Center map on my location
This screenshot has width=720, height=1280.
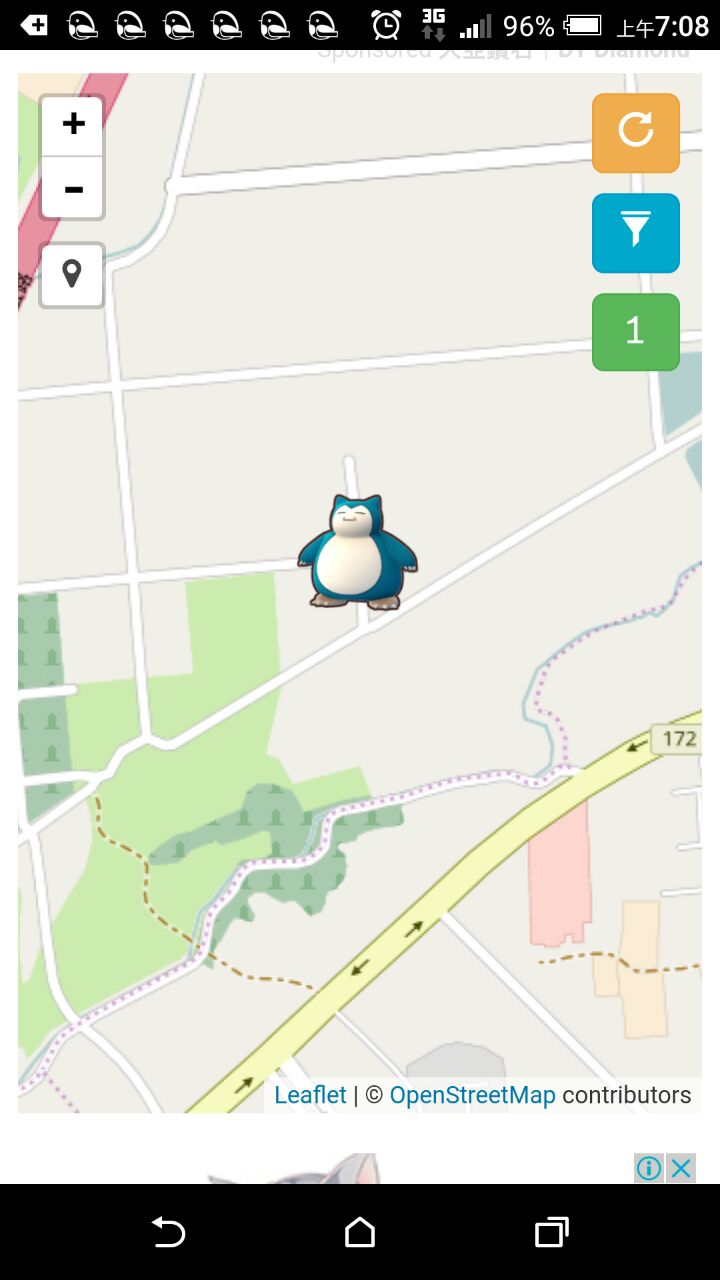pyautogui.click(x=72, y=274)
